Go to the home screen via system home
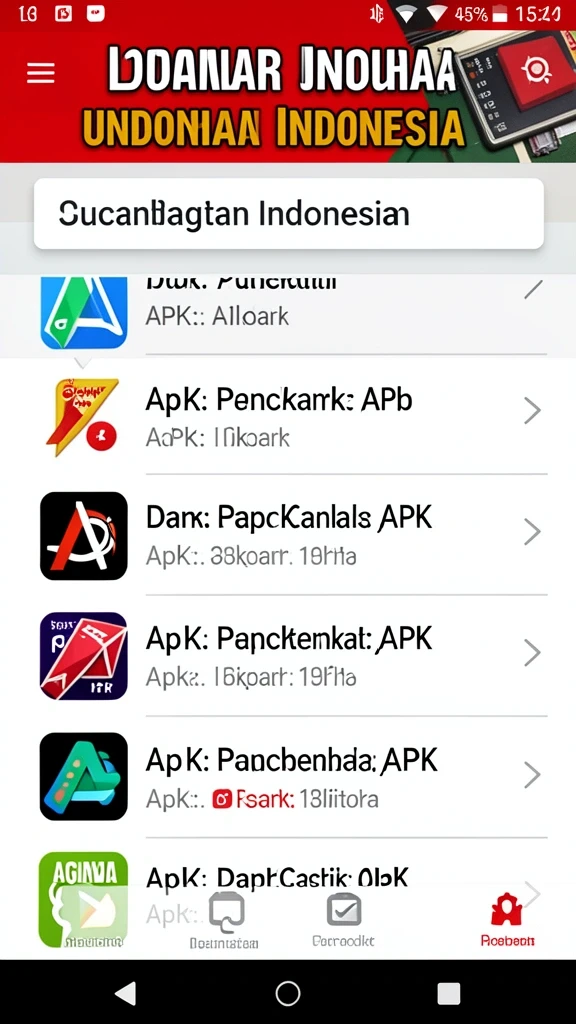Image resolution: width=576 pixels, height=1024 pixels. point(288,993)
